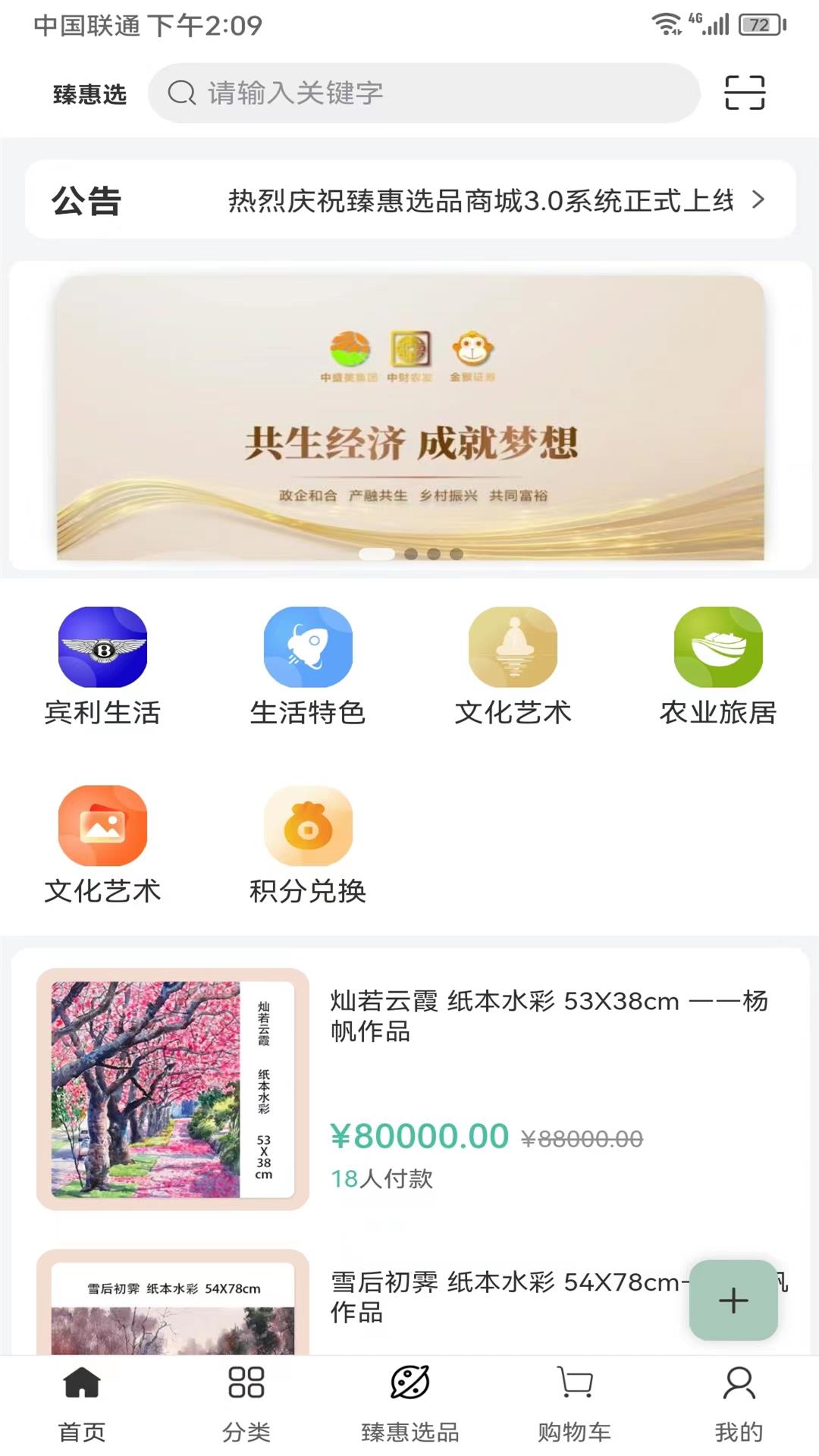Viewport: 819px width, 1456px height.
Task: Open the 农业旅居 category
Action: 718,667
